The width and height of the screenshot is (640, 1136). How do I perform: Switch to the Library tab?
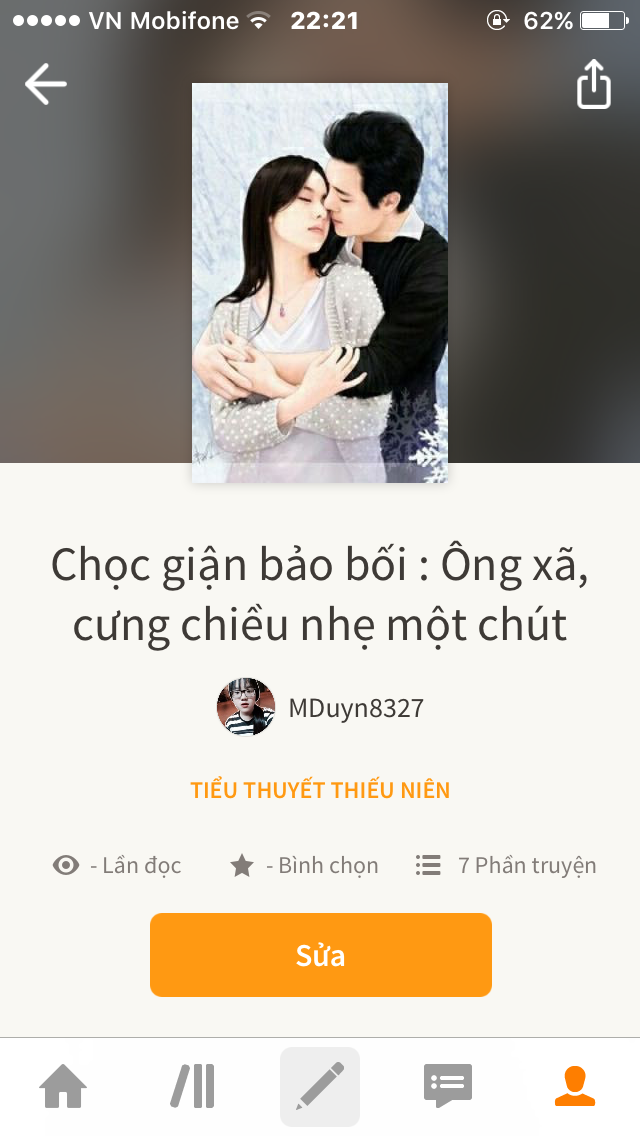192,1086
